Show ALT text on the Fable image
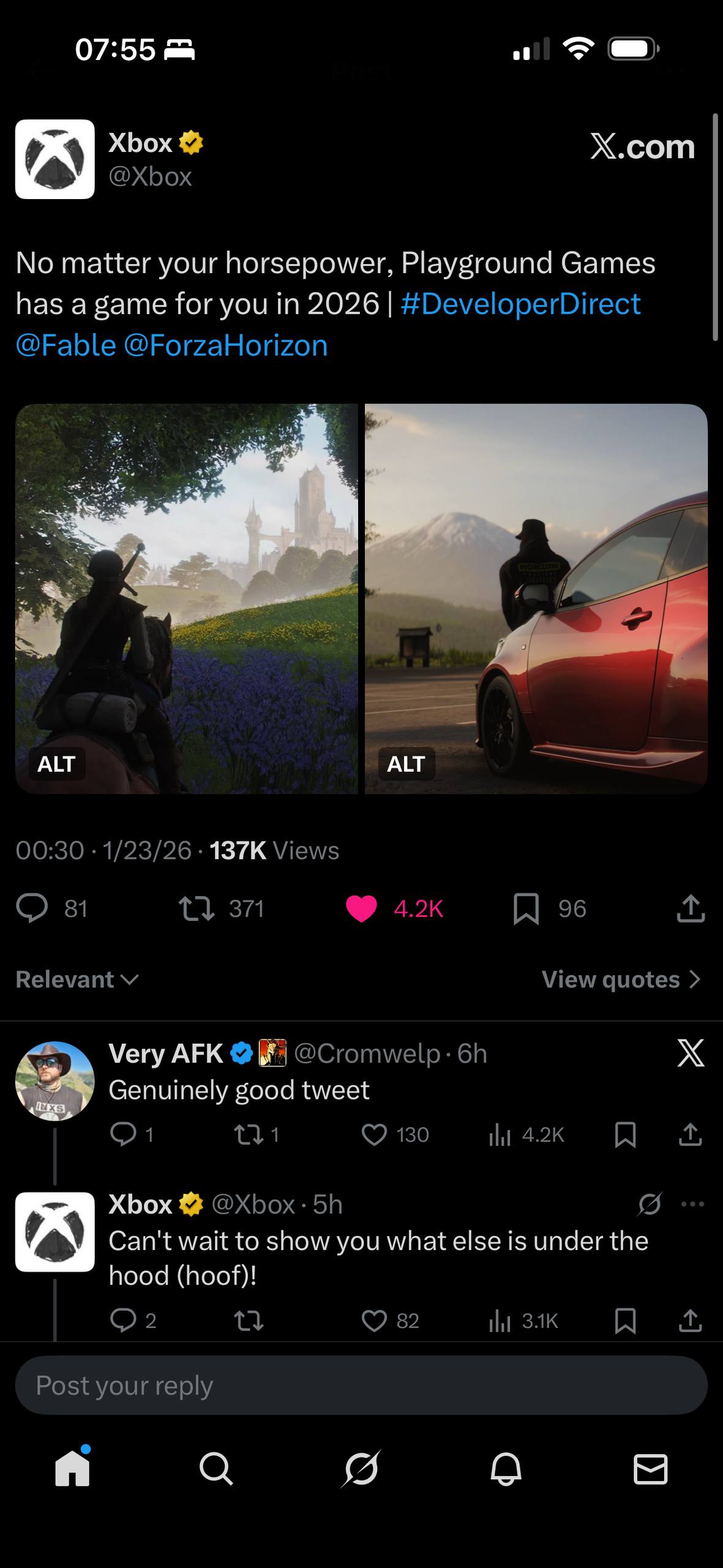 [x=56, y=764]
